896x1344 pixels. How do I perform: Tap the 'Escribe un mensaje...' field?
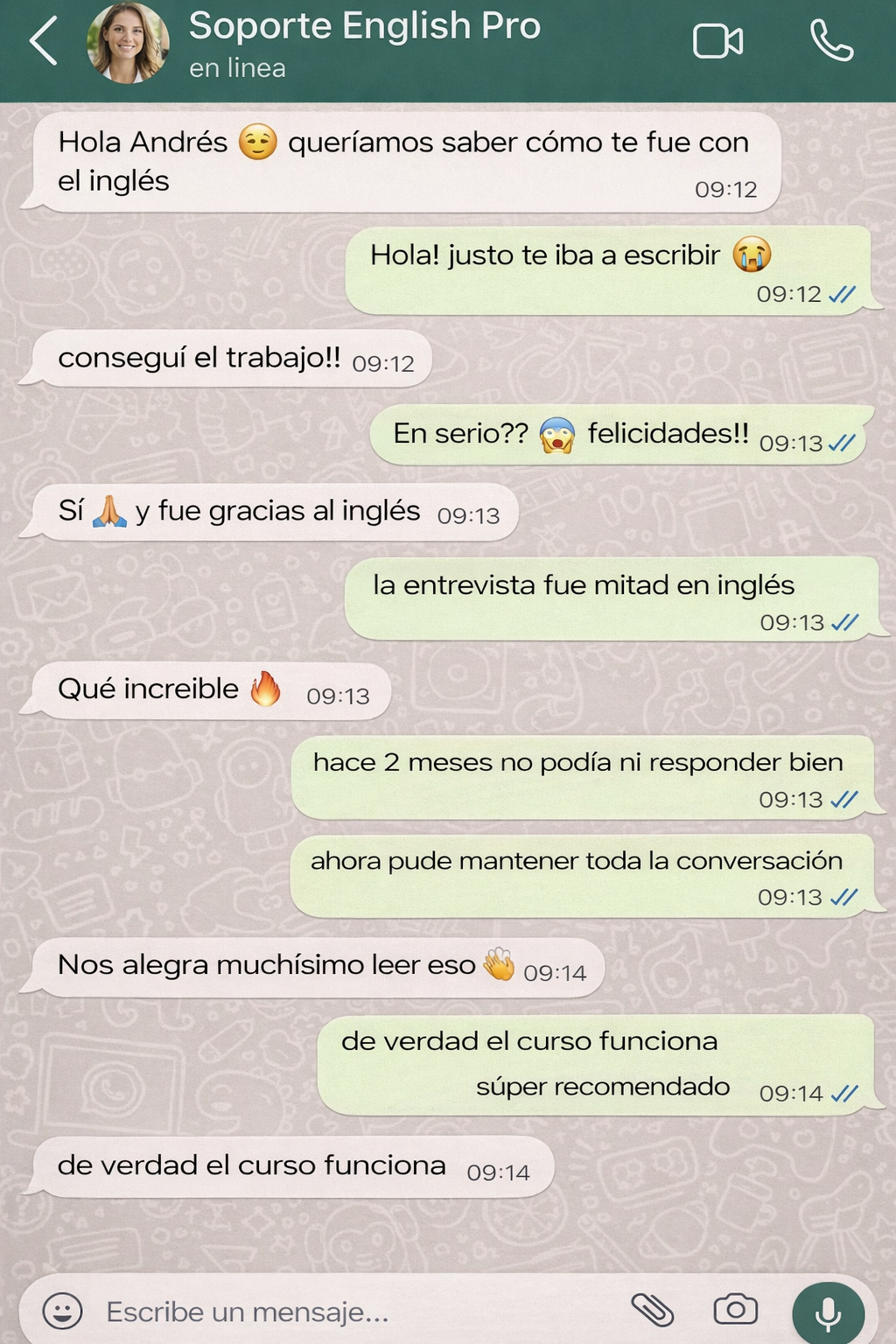350,1312
